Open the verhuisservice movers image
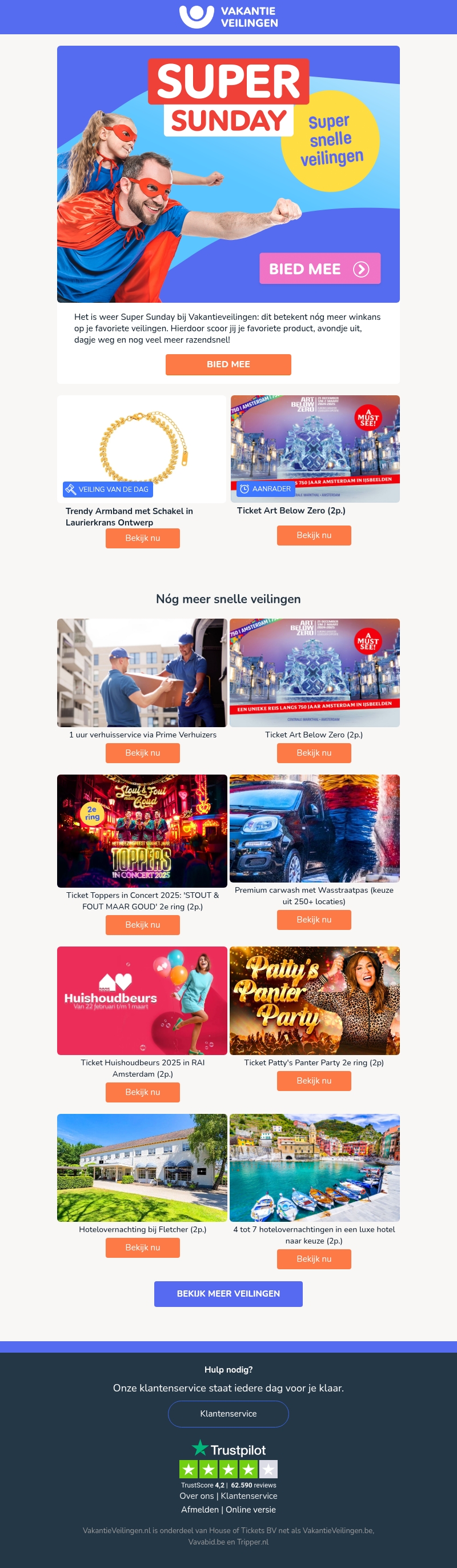 coord(142,672)
